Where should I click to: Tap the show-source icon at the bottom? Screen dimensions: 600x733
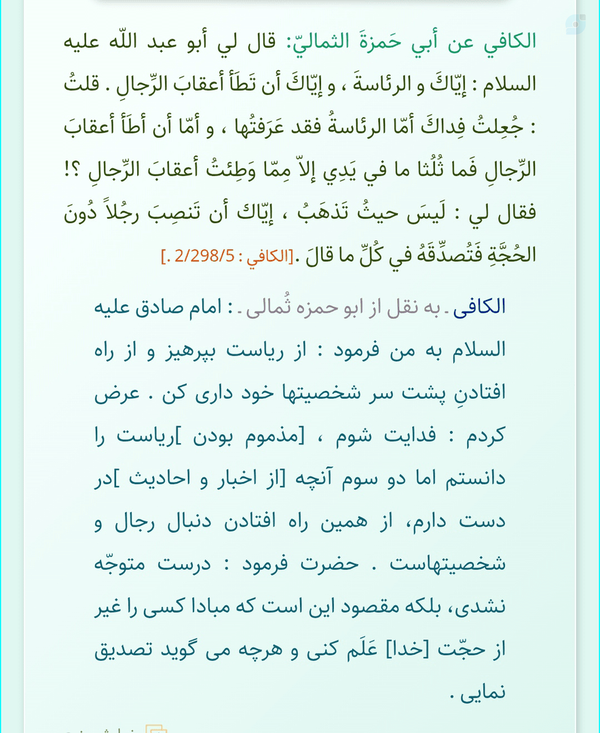(x=156, y=729)
